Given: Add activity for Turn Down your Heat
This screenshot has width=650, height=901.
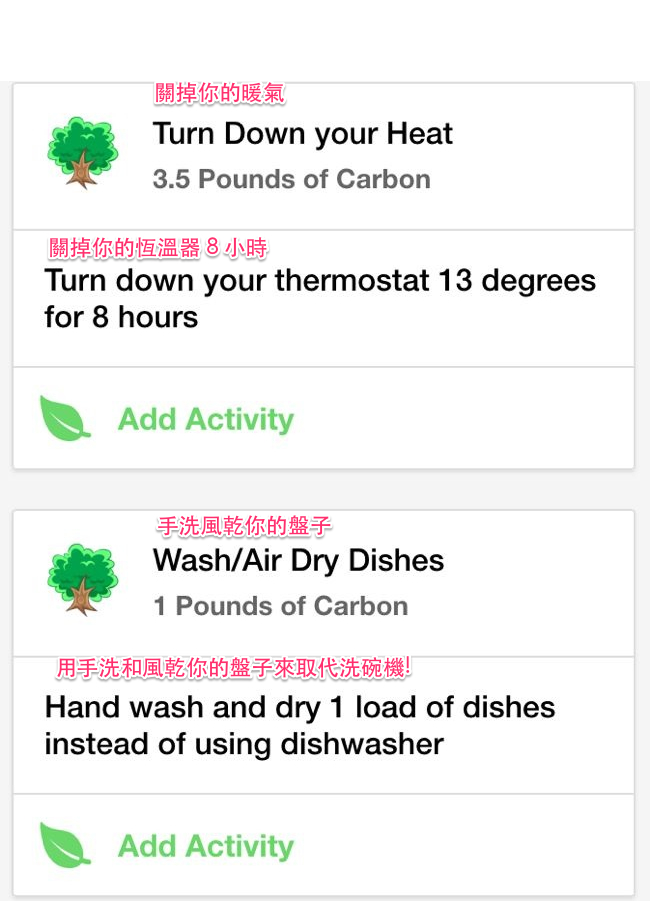Looking at the screenshot, I should click(x=205, y=419).
